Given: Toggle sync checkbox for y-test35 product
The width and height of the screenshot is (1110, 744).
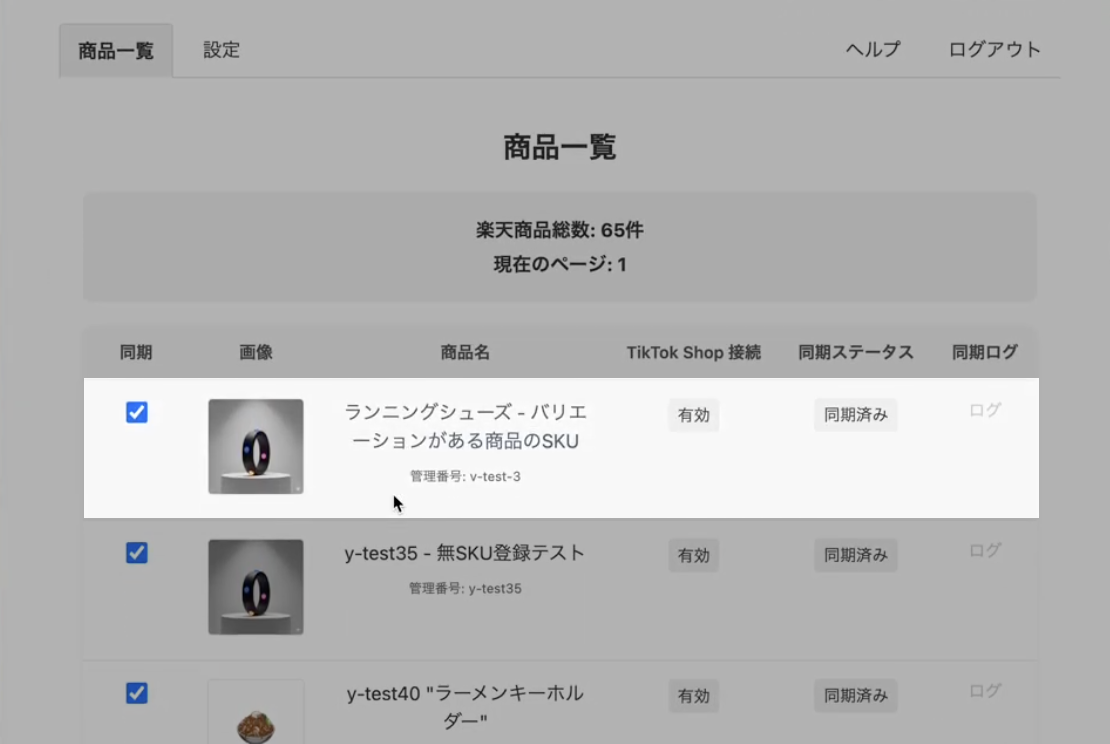Looking at the screenshot, I should [x=137, y=553].
